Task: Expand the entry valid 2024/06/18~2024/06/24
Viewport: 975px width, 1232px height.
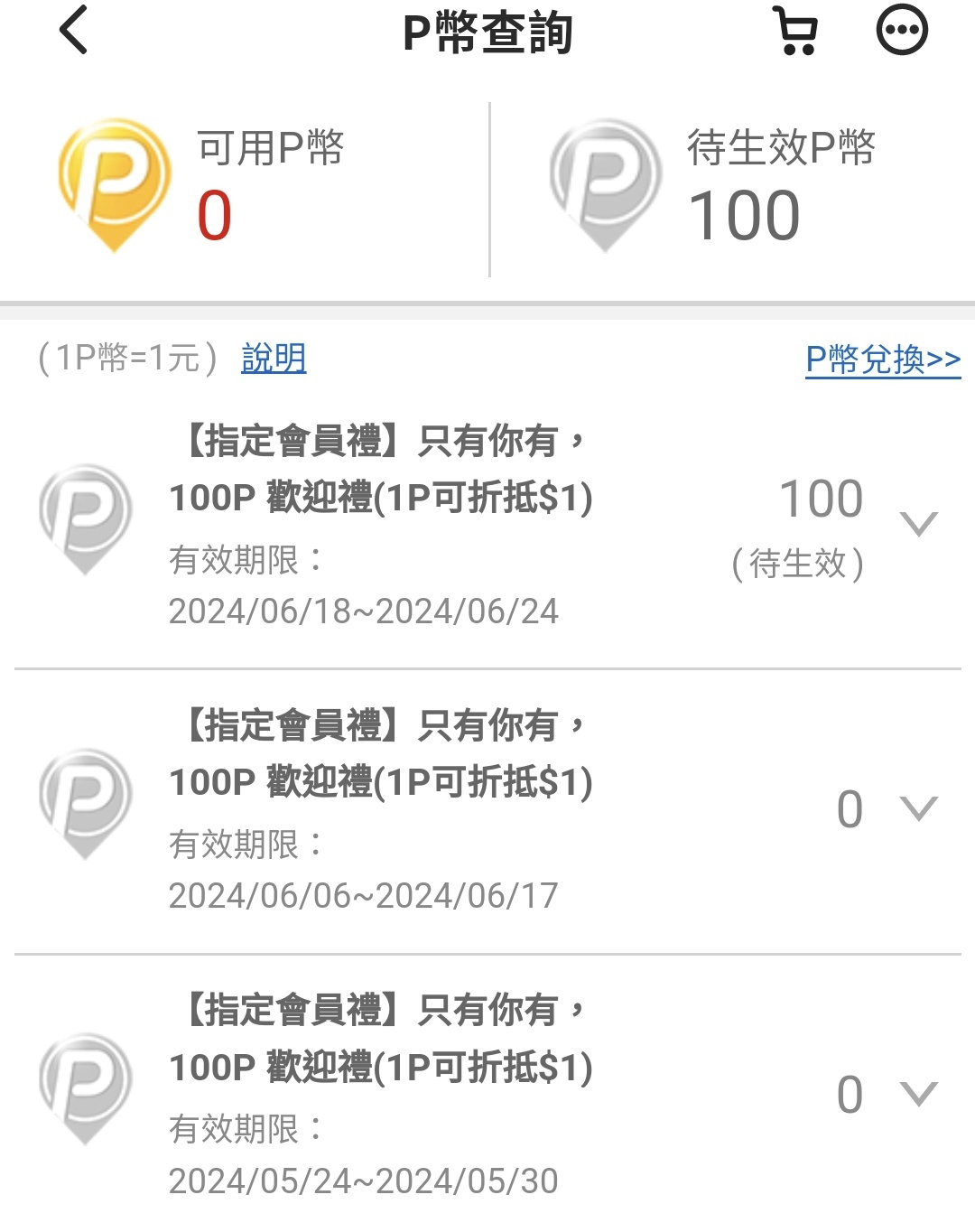Action: [x=919, y=524]
